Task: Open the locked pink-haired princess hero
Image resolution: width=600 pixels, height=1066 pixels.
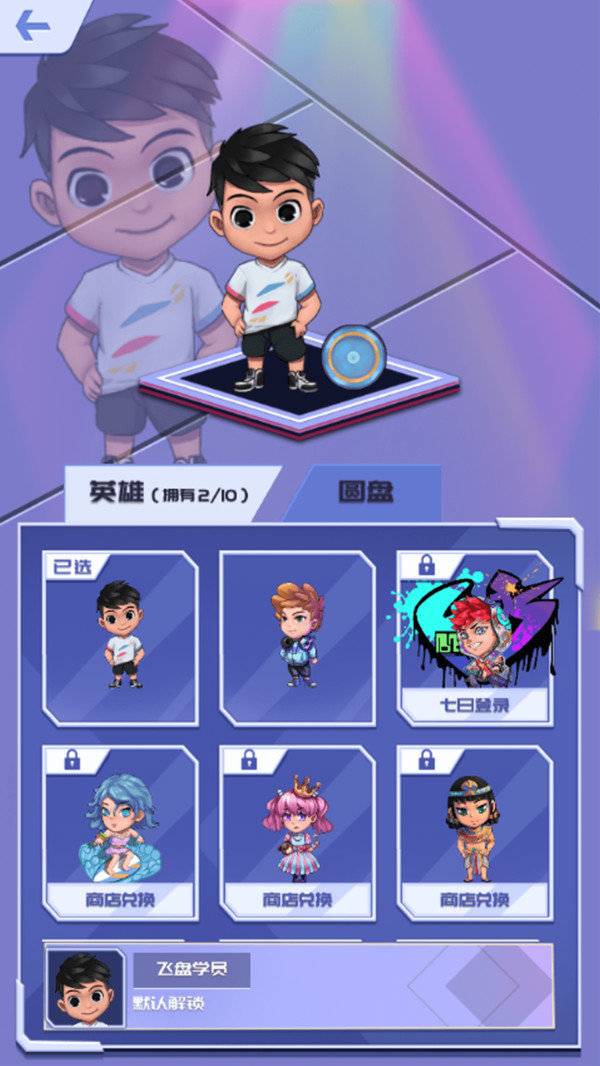Action: (297, 833)
